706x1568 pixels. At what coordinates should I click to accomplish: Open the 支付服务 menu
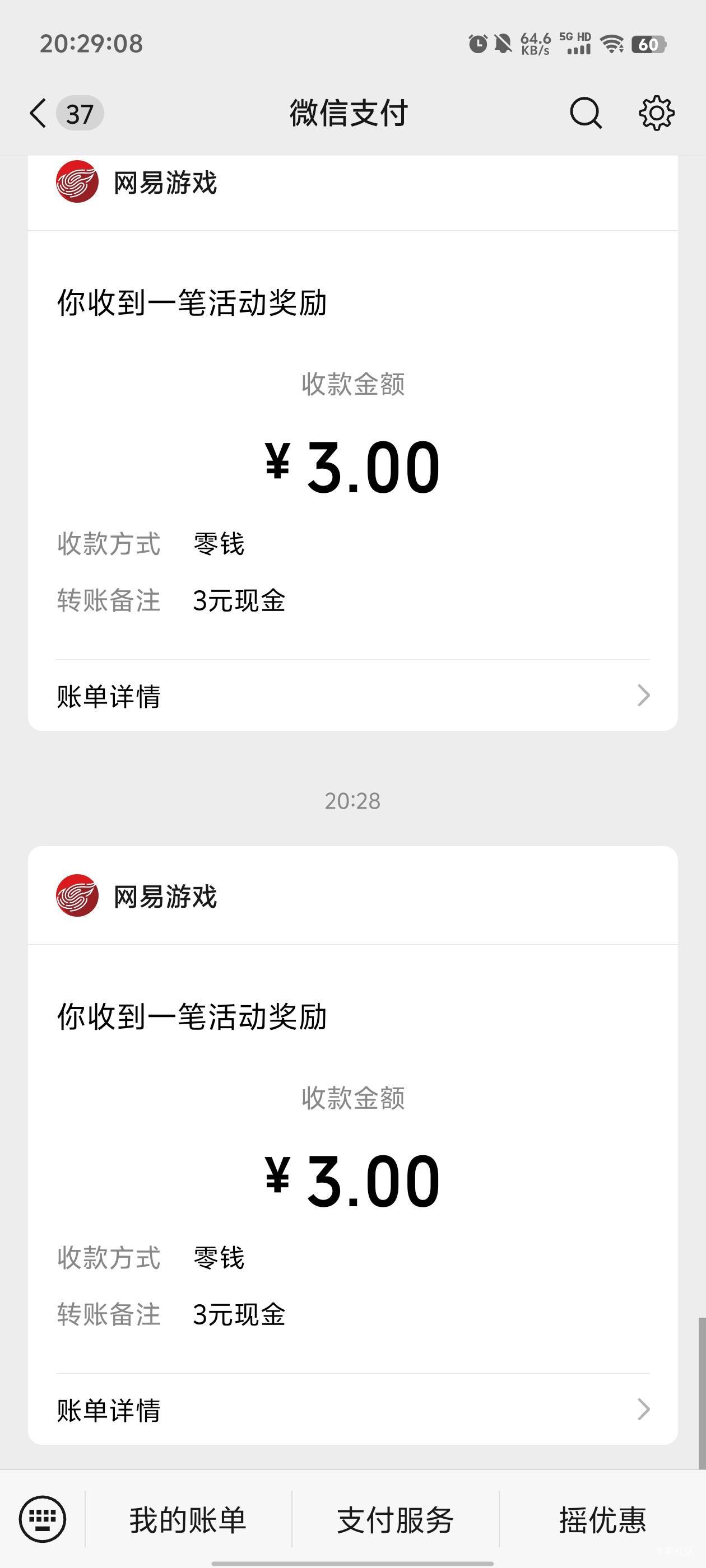pyautogui.click(x=396, y=1520)
